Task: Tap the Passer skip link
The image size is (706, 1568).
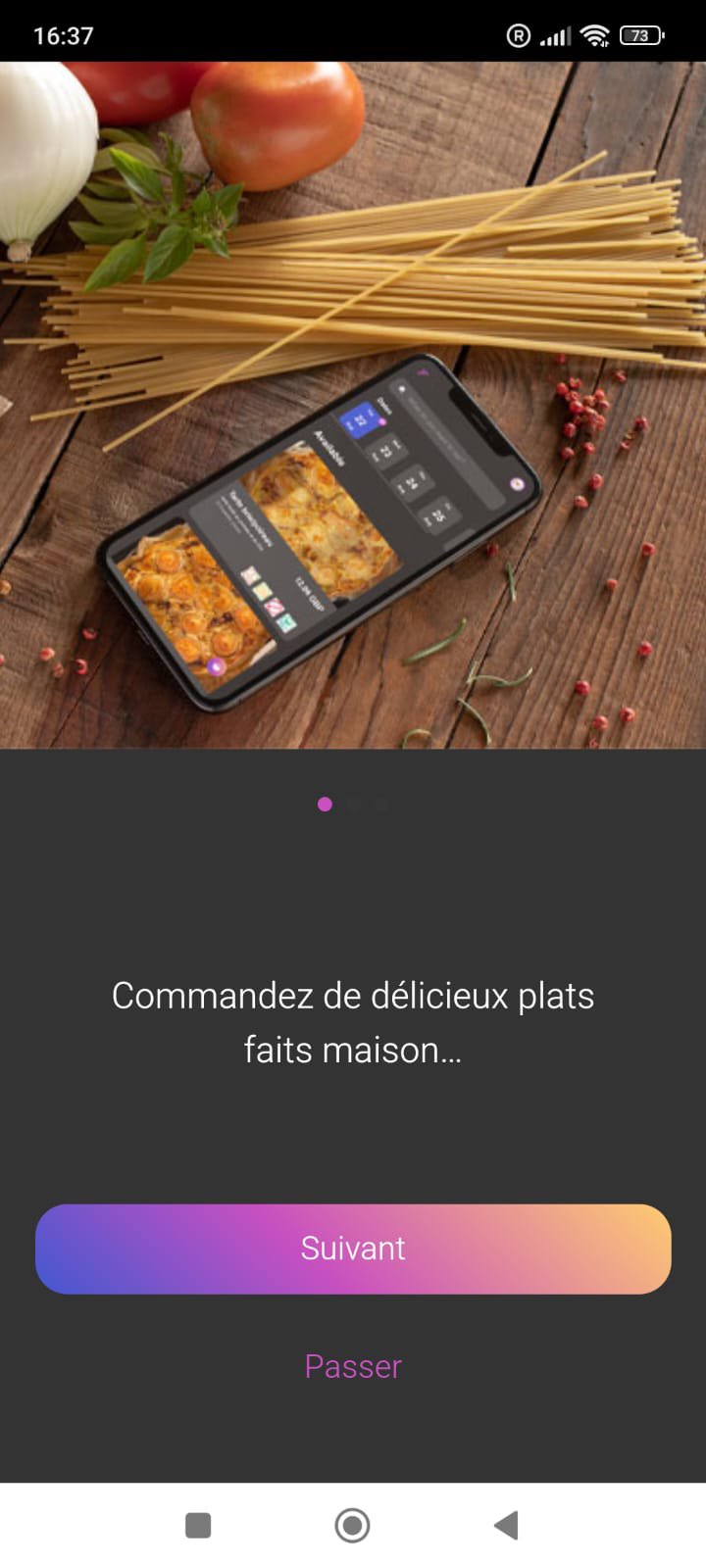Action: coord(352,1366)
